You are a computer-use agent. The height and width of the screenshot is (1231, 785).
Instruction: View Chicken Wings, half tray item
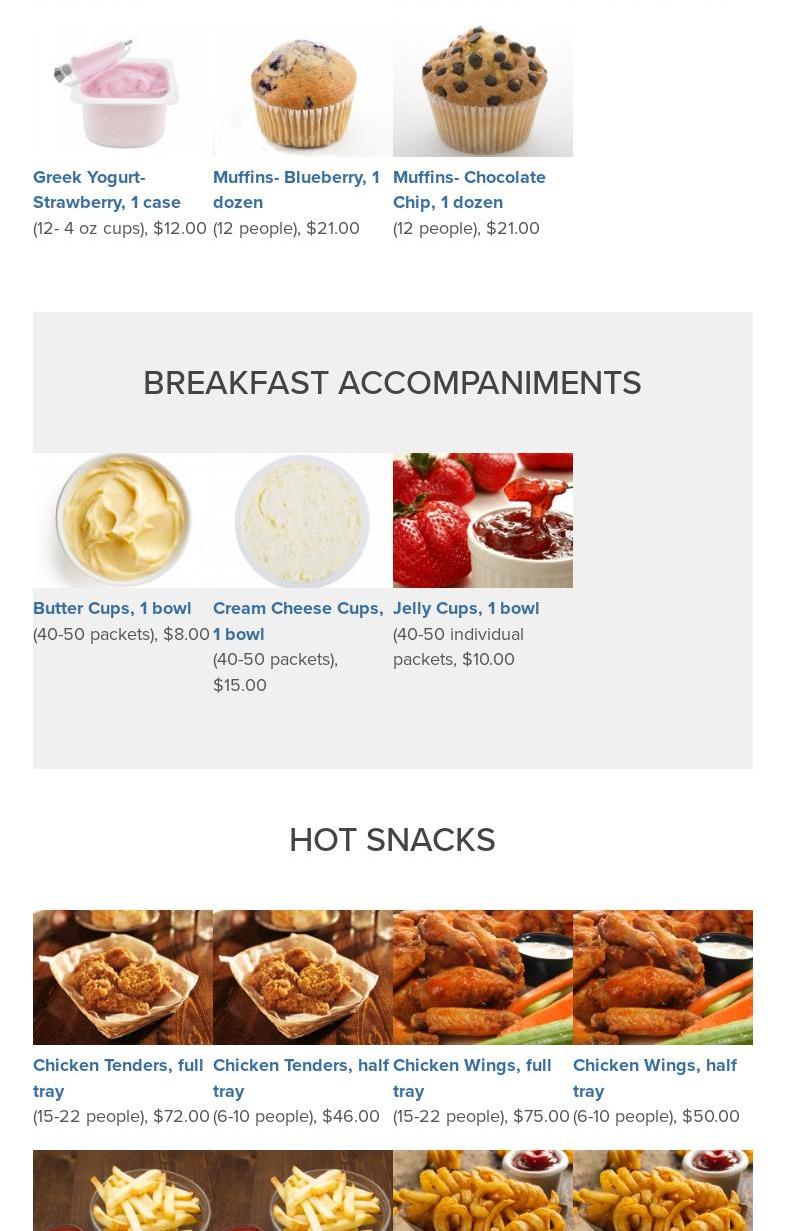(655, 1077)
